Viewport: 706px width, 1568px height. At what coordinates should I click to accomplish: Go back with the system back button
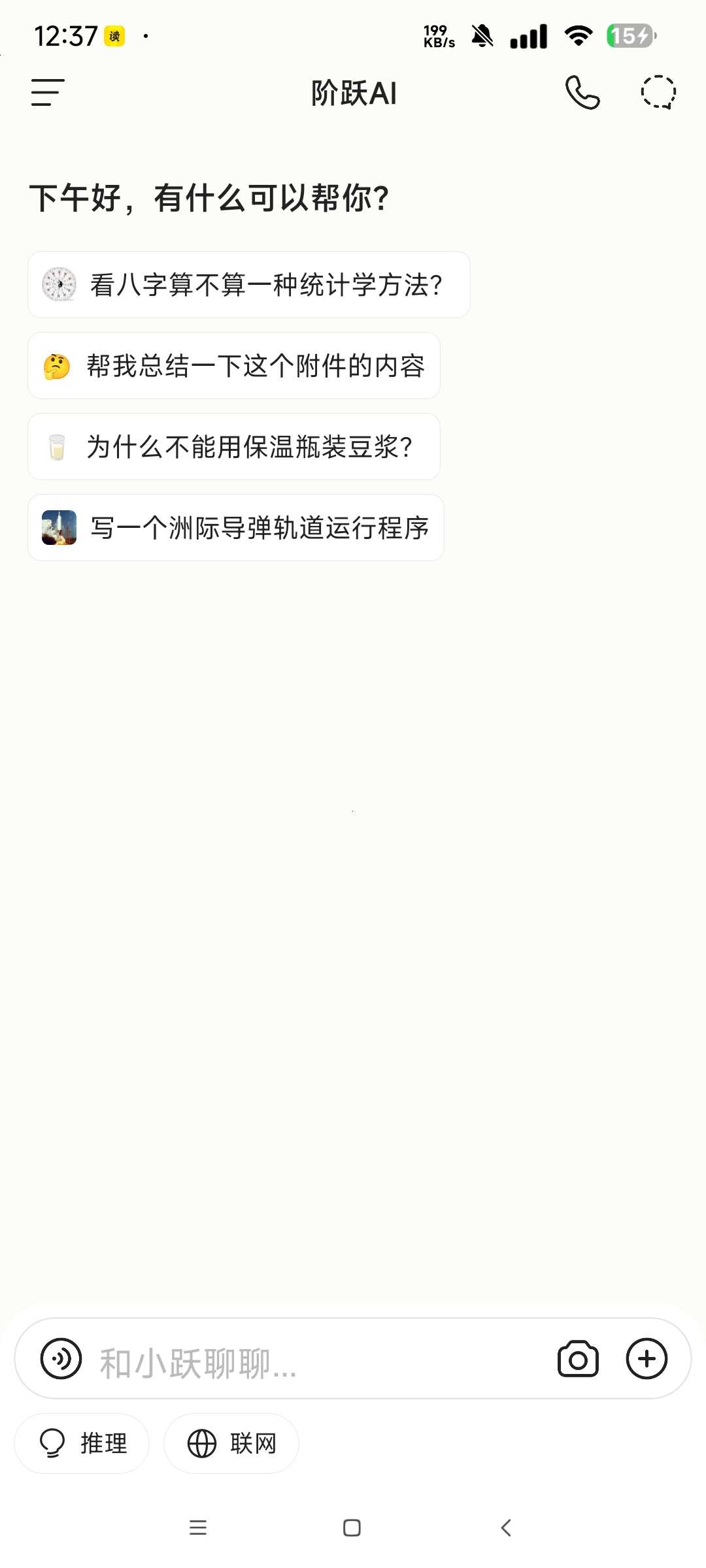tap(505, 1527)
